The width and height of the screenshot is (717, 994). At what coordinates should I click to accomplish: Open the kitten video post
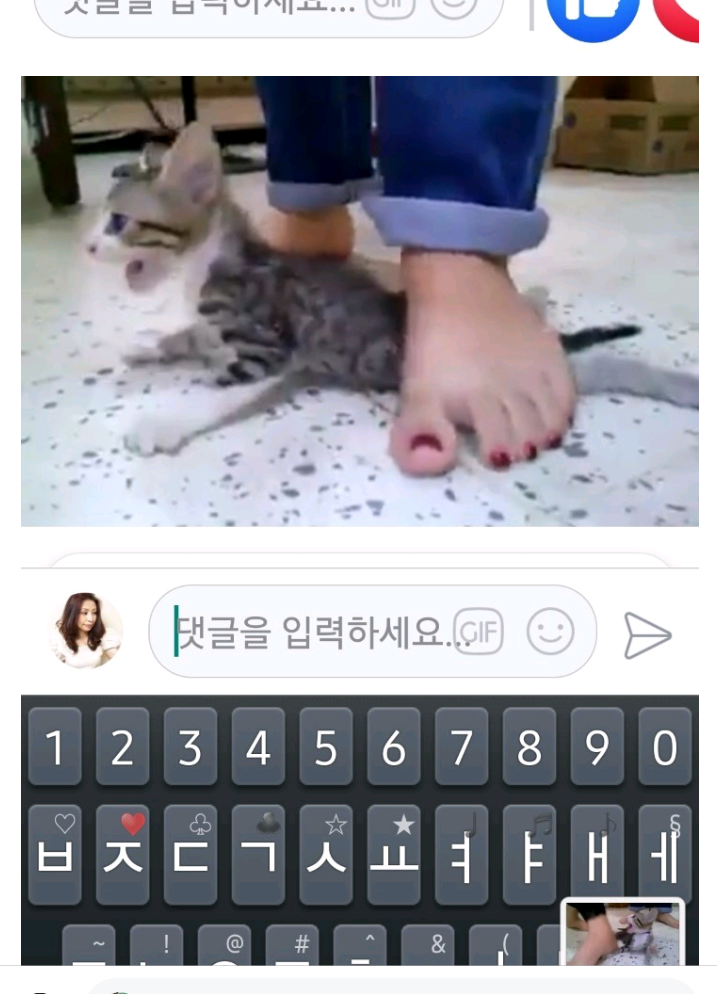[359, 300]
